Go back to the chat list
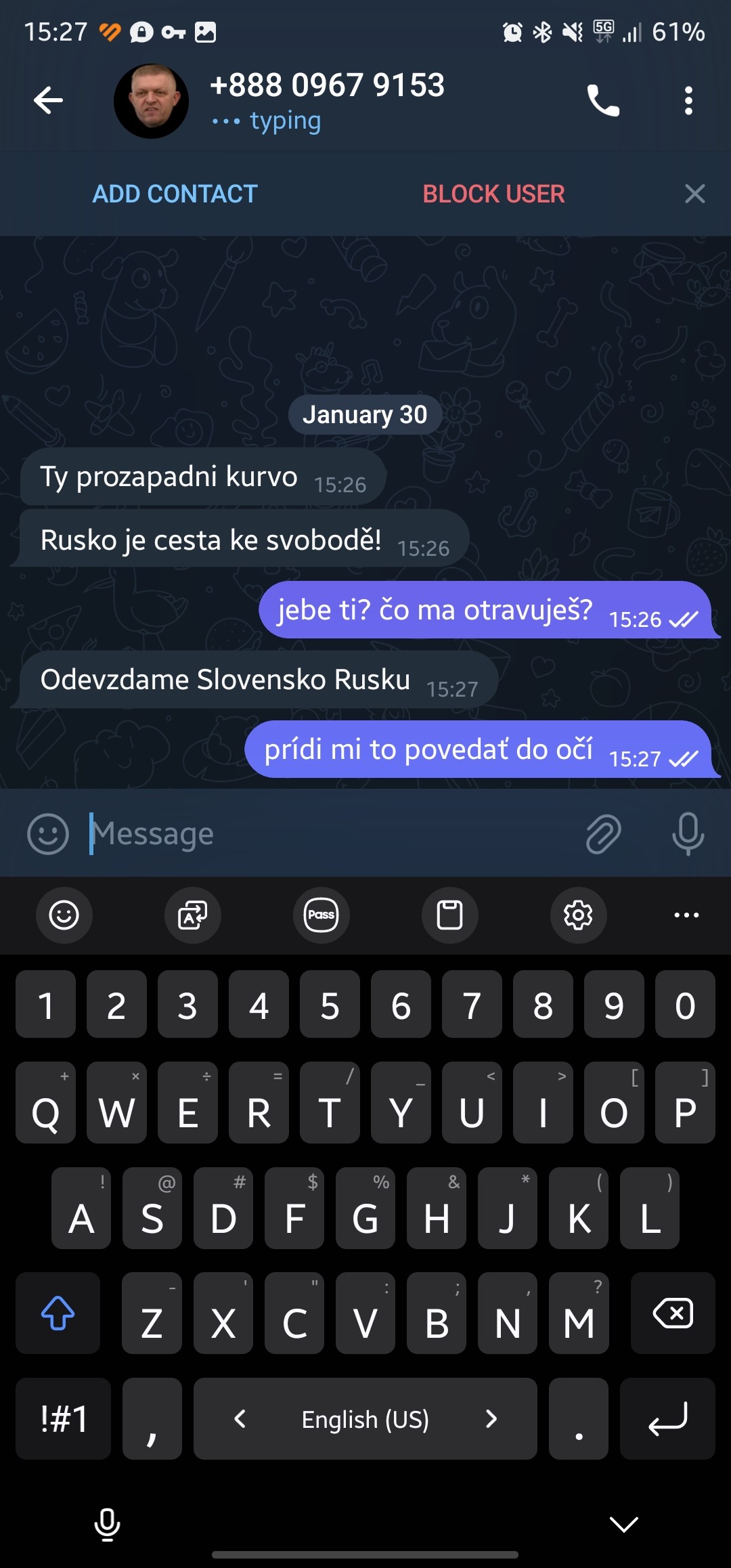Viewport: 731px width, 1568px height. click(48, 101)
